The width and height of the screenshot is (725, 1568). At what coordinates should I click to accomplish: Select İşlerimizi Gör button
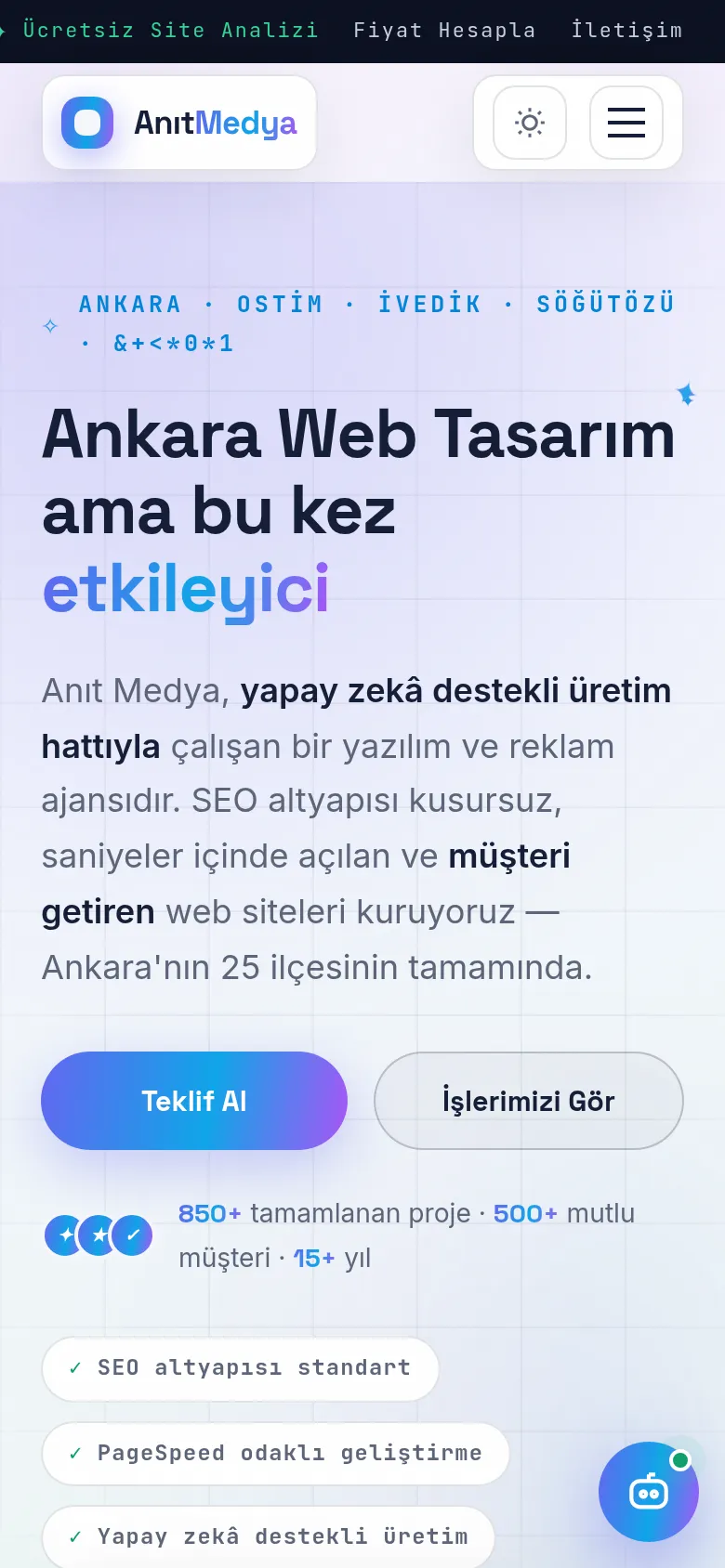[529, 1101]
